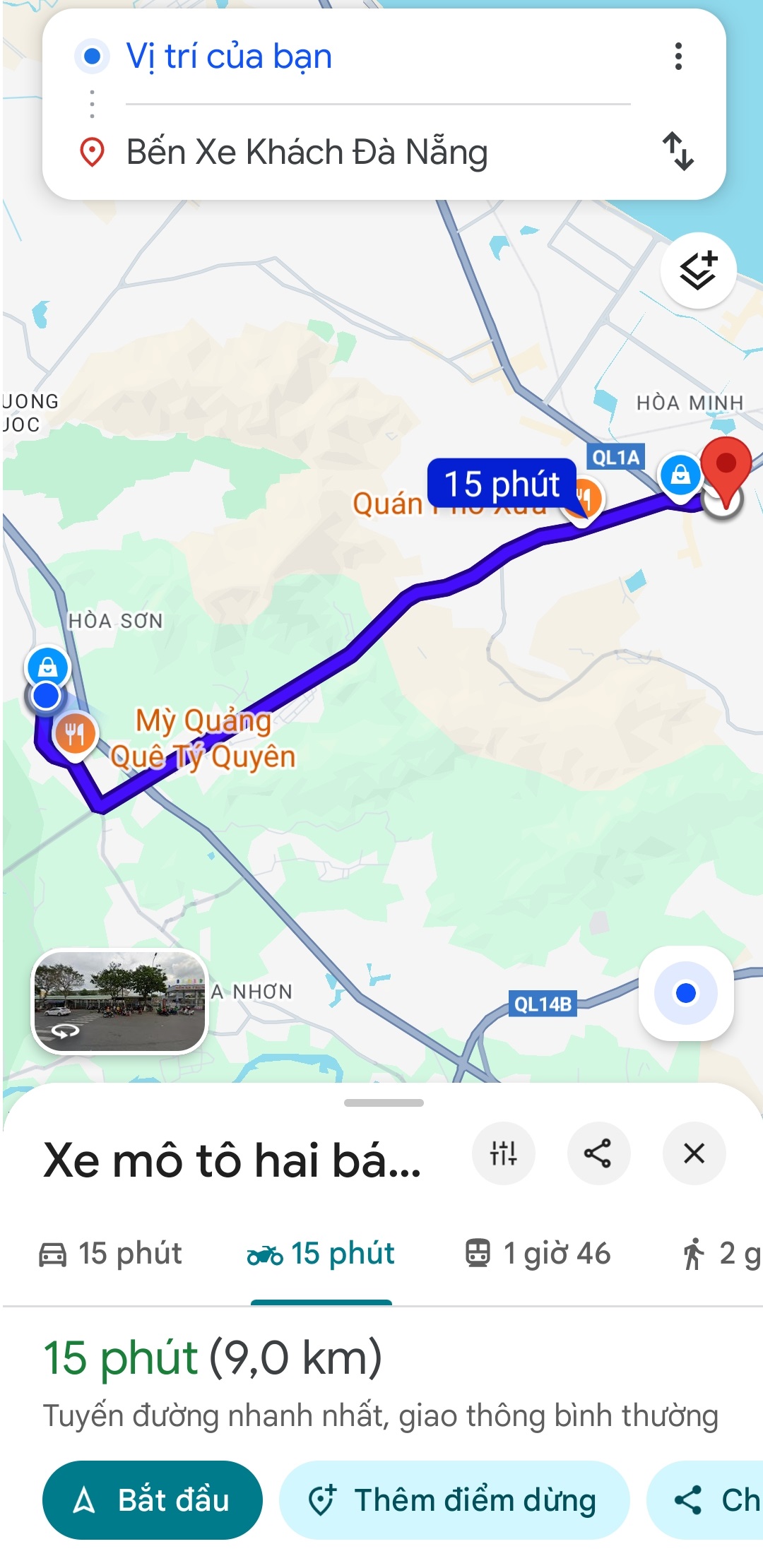763x1568 pixels.
Task: Open the overflow menu in directions card
Action: [x=678, y=57]
